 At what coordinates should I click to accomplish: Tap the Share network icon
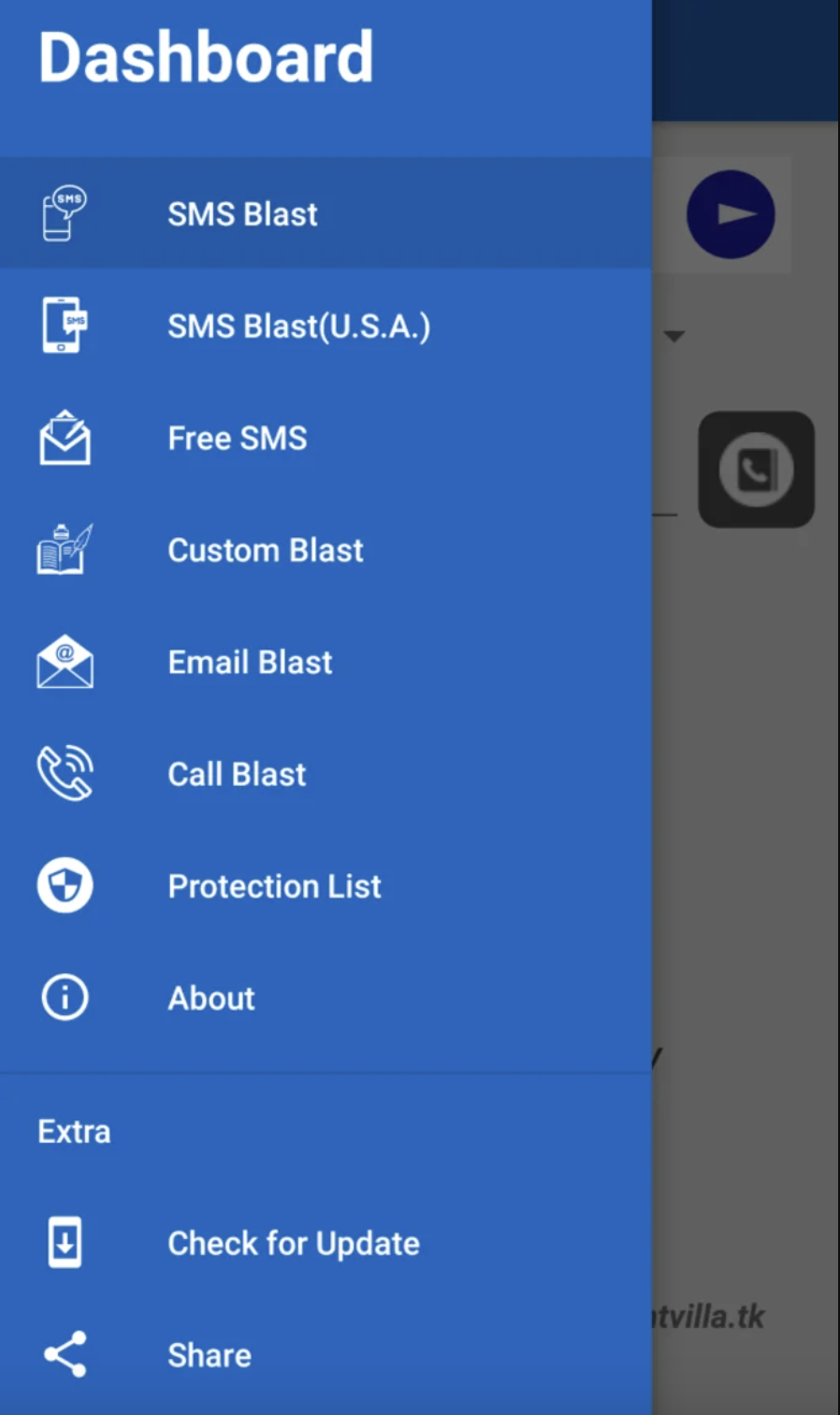(64, 1353)
